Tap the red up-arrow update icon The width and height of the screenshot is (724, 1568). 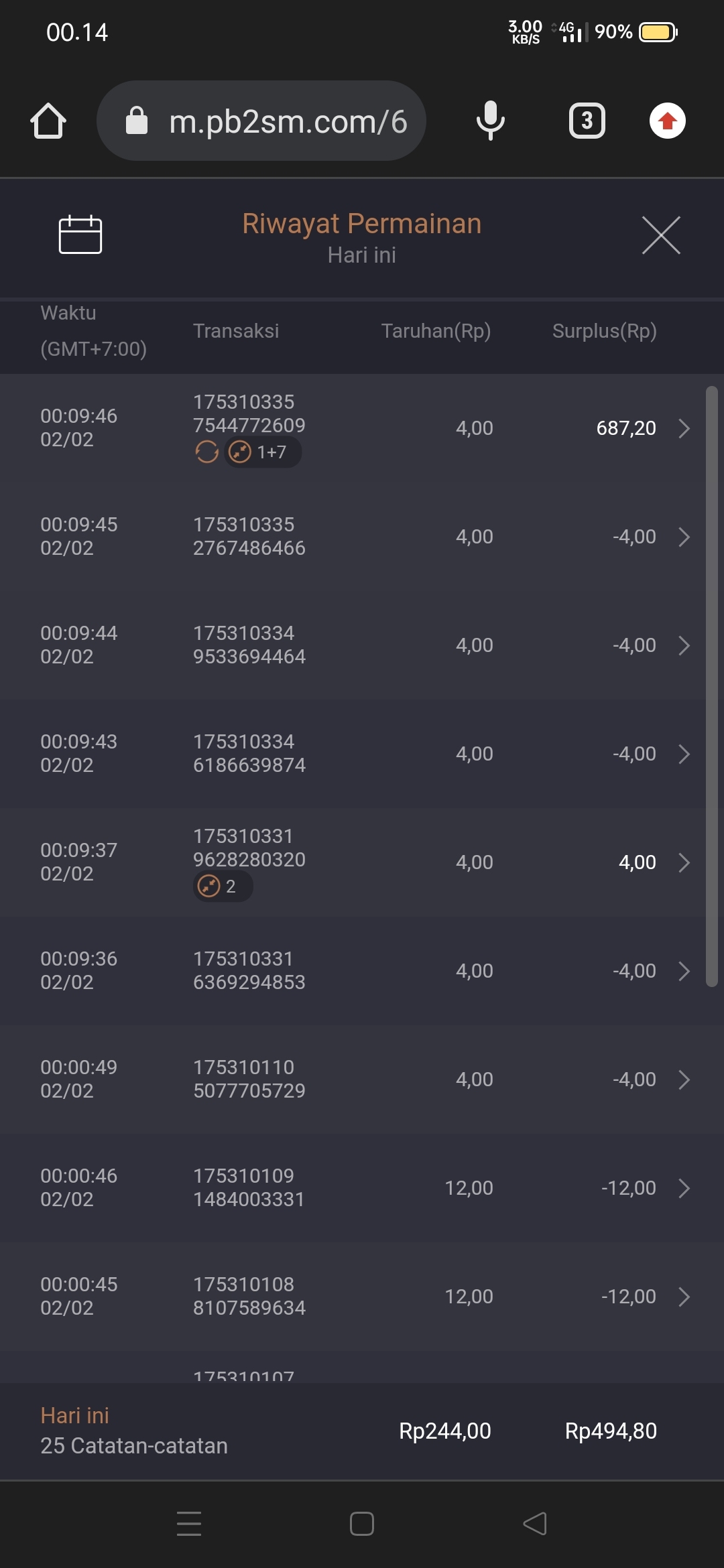[667, 121]
